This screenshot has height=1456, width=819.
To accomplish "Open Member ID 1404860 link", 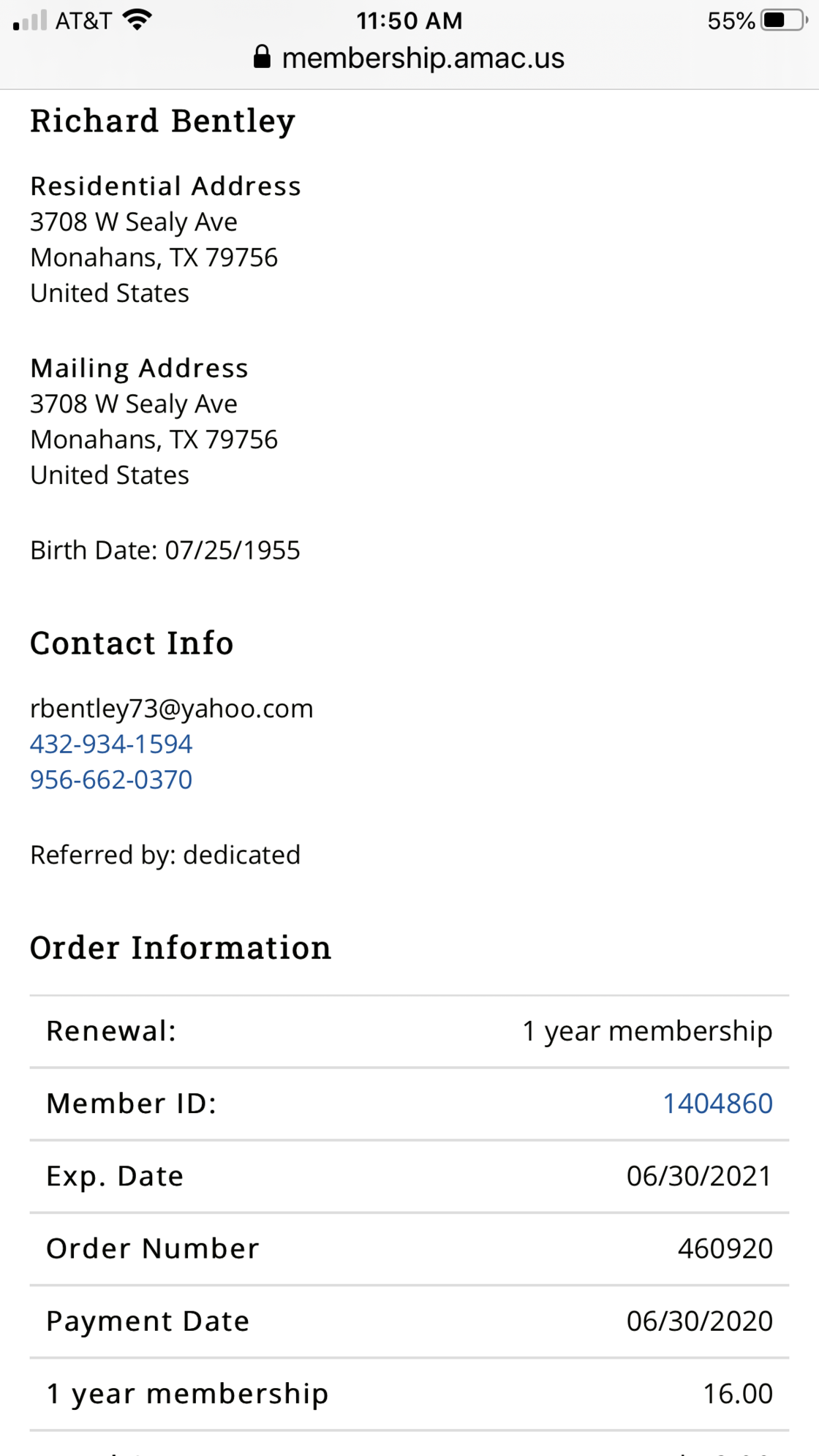I will [x=717, y=1103].
